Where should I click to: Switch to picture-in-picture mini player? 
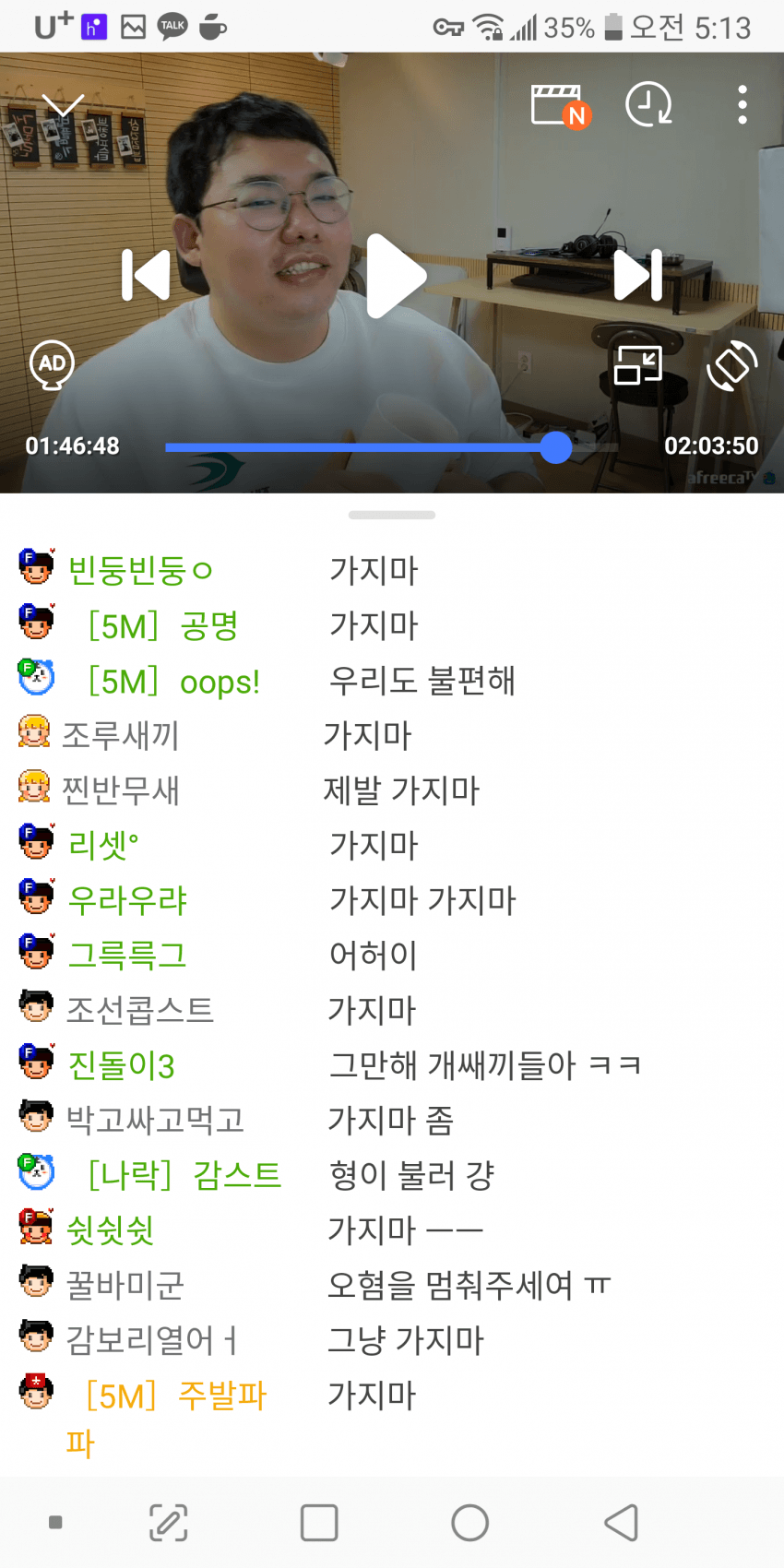(638, 365)
